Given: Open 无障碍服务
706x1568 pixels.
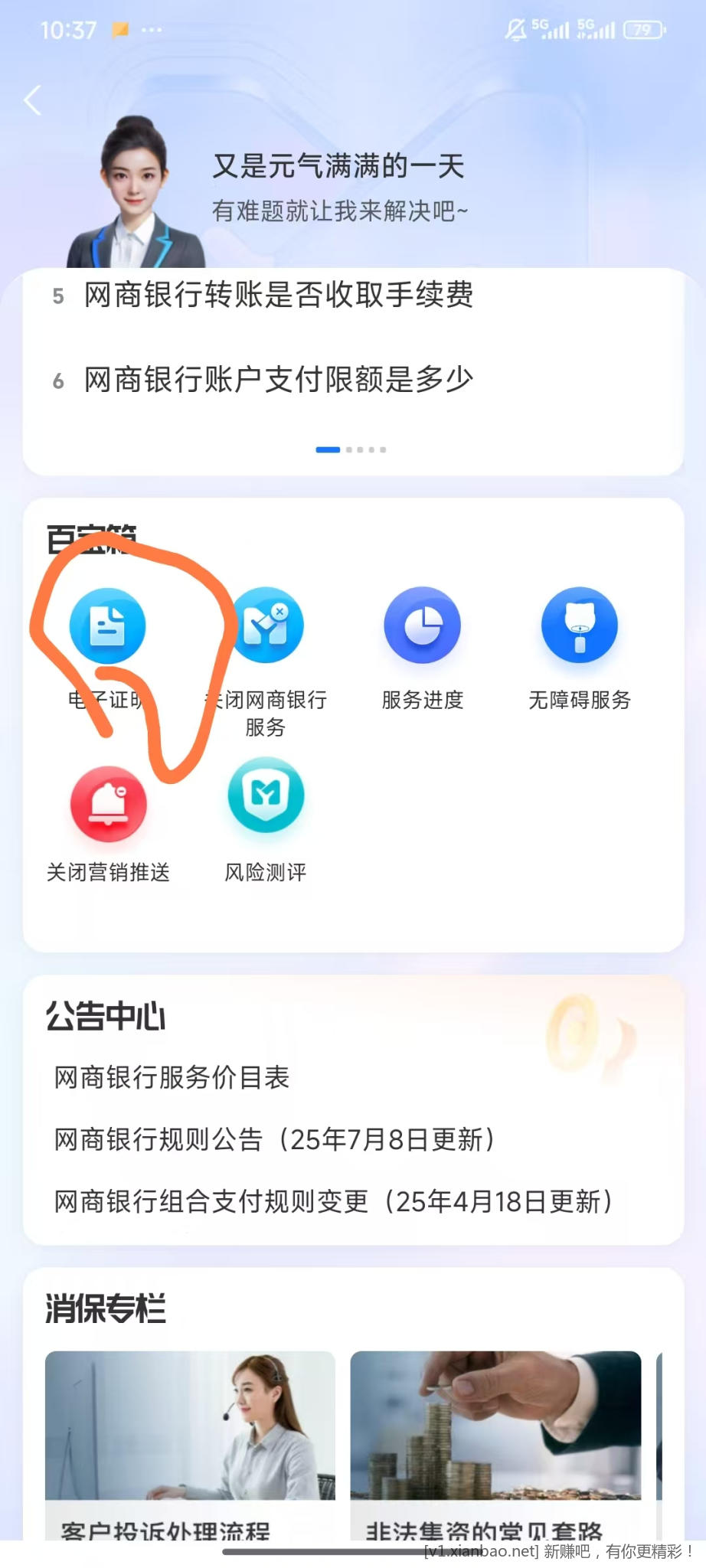Looking at the screenshot, I should (580, 626).
